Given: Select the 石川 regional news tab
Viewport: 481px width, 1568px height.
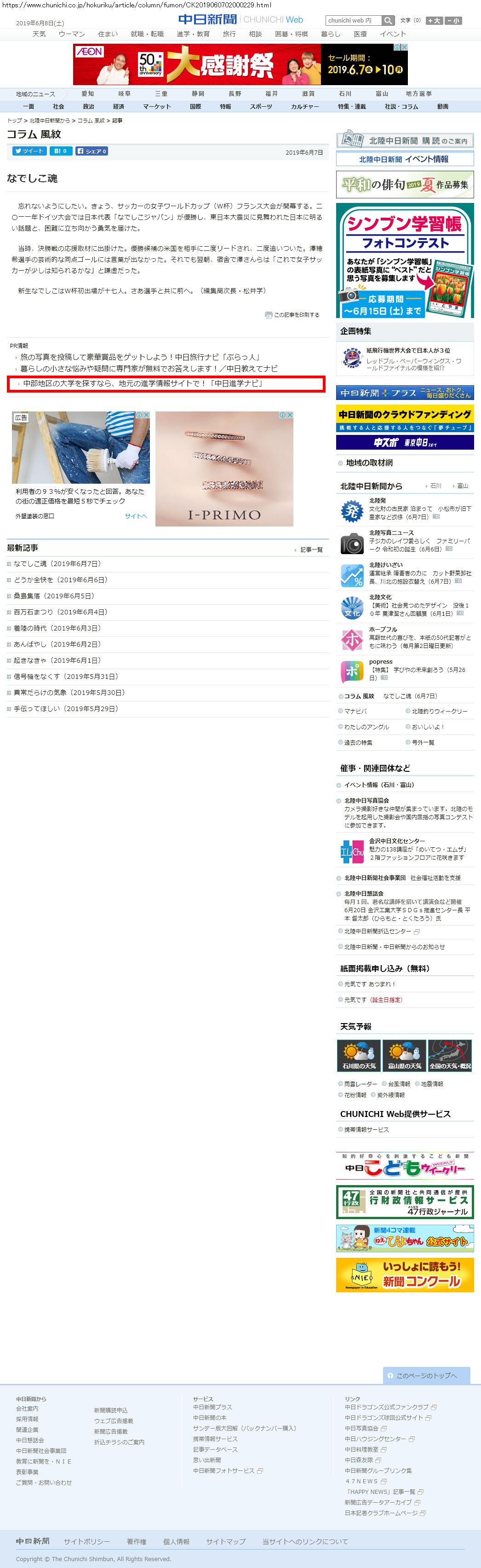Looking at the screenshot, I should point(345,94).
